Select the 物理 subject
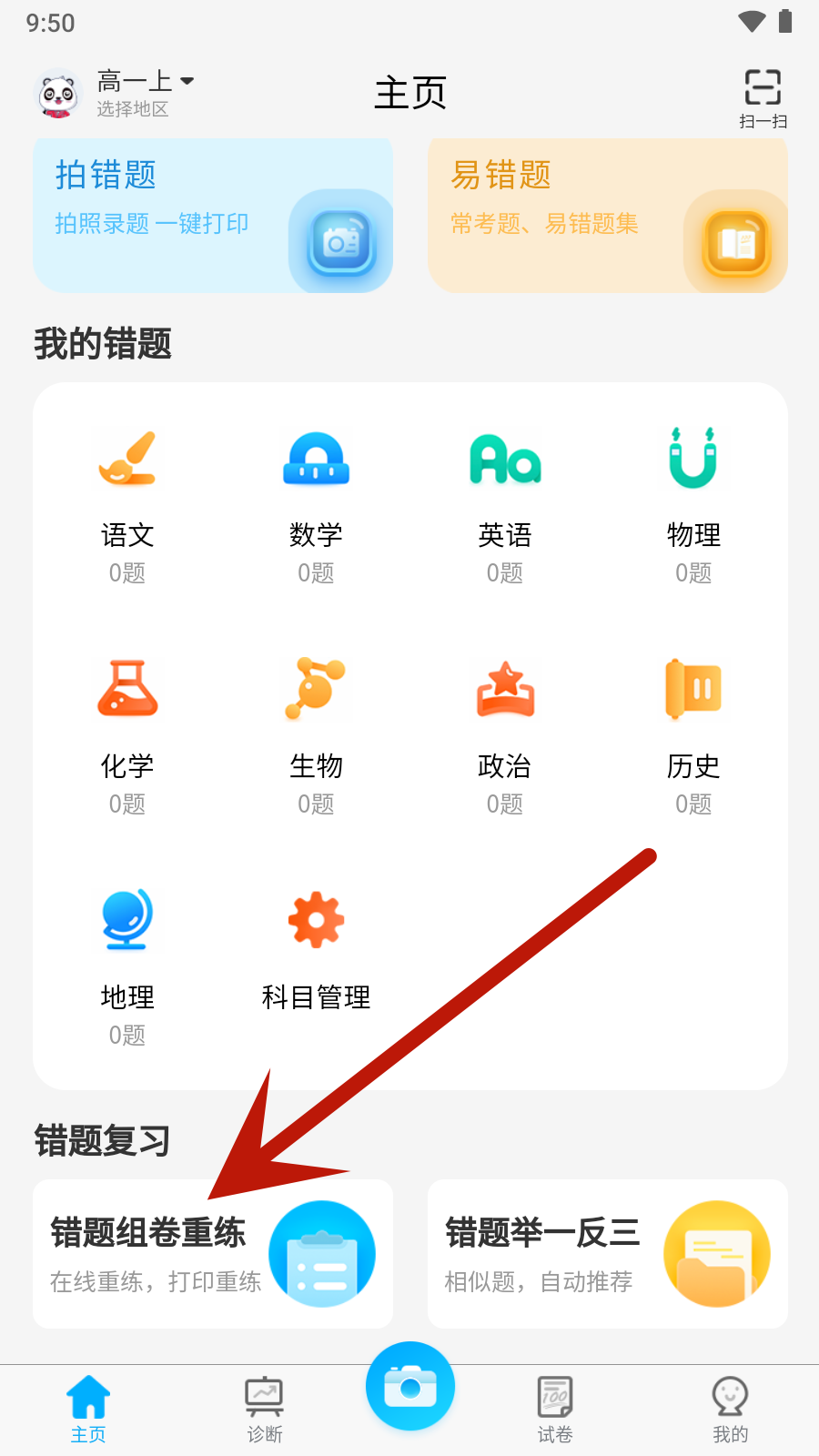Screen dimensions: 819x1456 693,507
